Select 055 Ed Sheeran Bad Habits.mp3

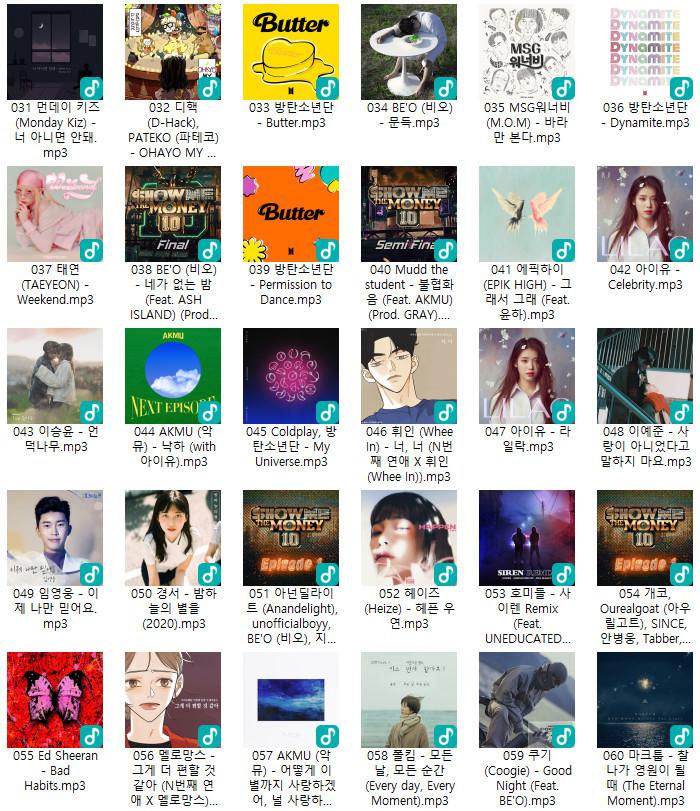click(x=55, y=700)
